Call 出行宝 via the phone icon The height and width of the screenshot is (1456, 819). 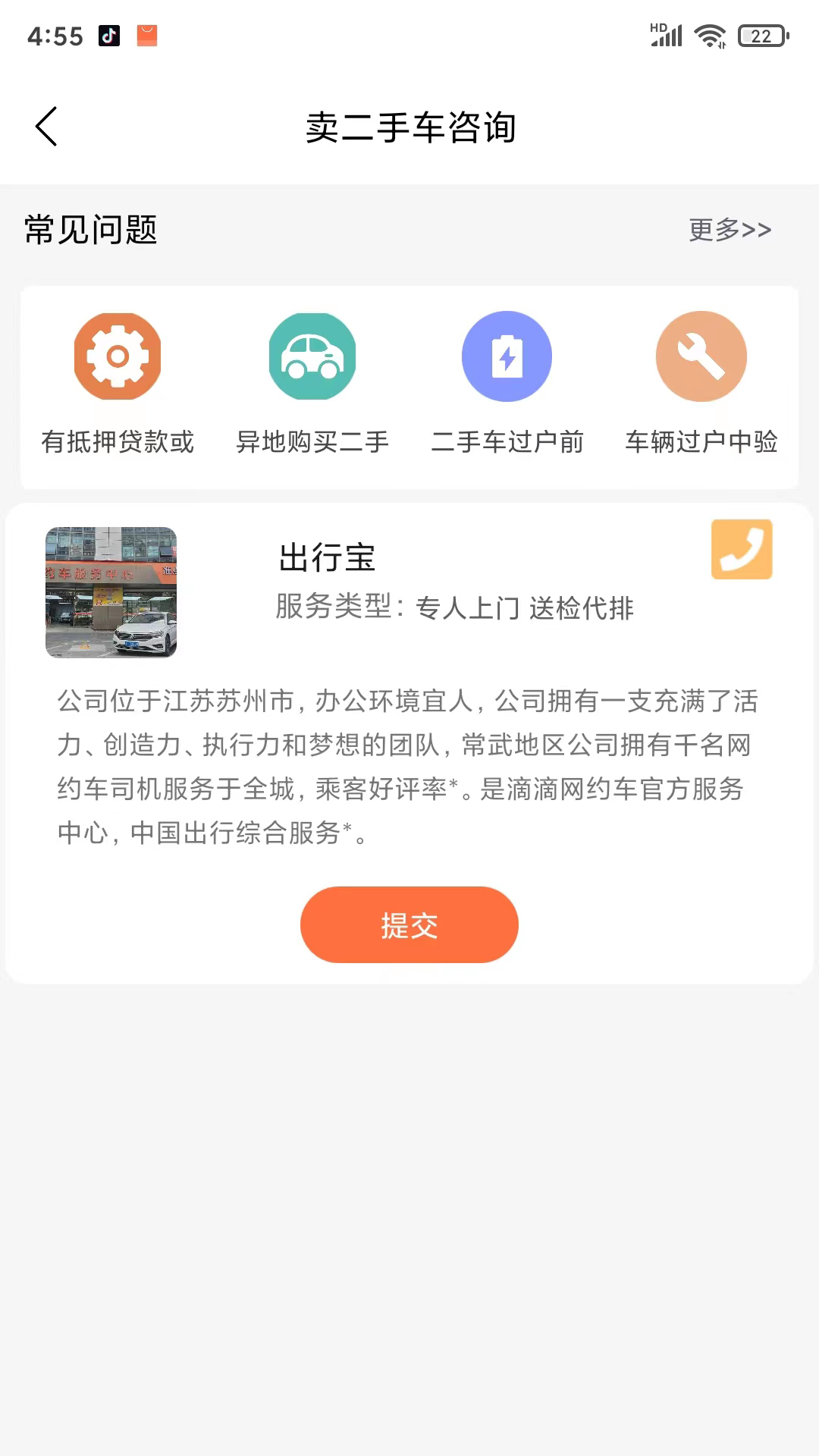[x=742, y=549]
